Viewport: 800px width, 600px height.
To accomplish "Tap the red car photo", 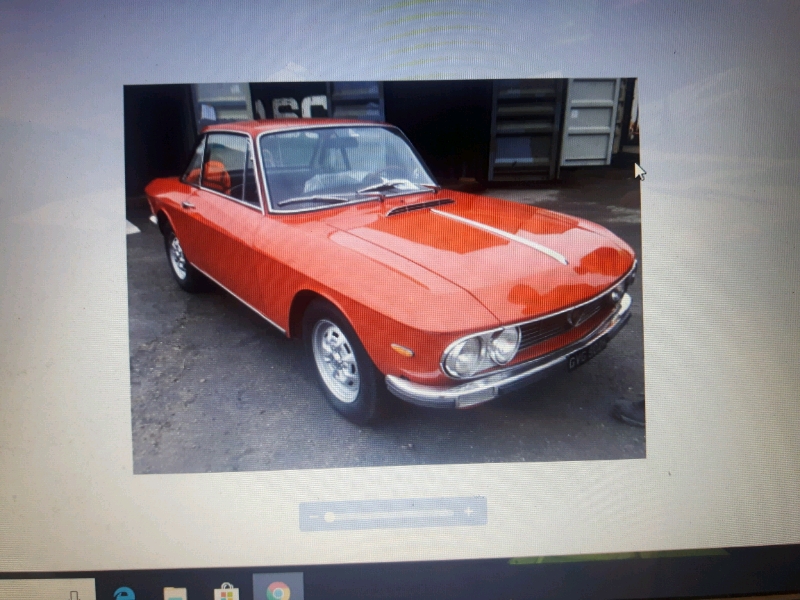I will (x=385, y=275).
